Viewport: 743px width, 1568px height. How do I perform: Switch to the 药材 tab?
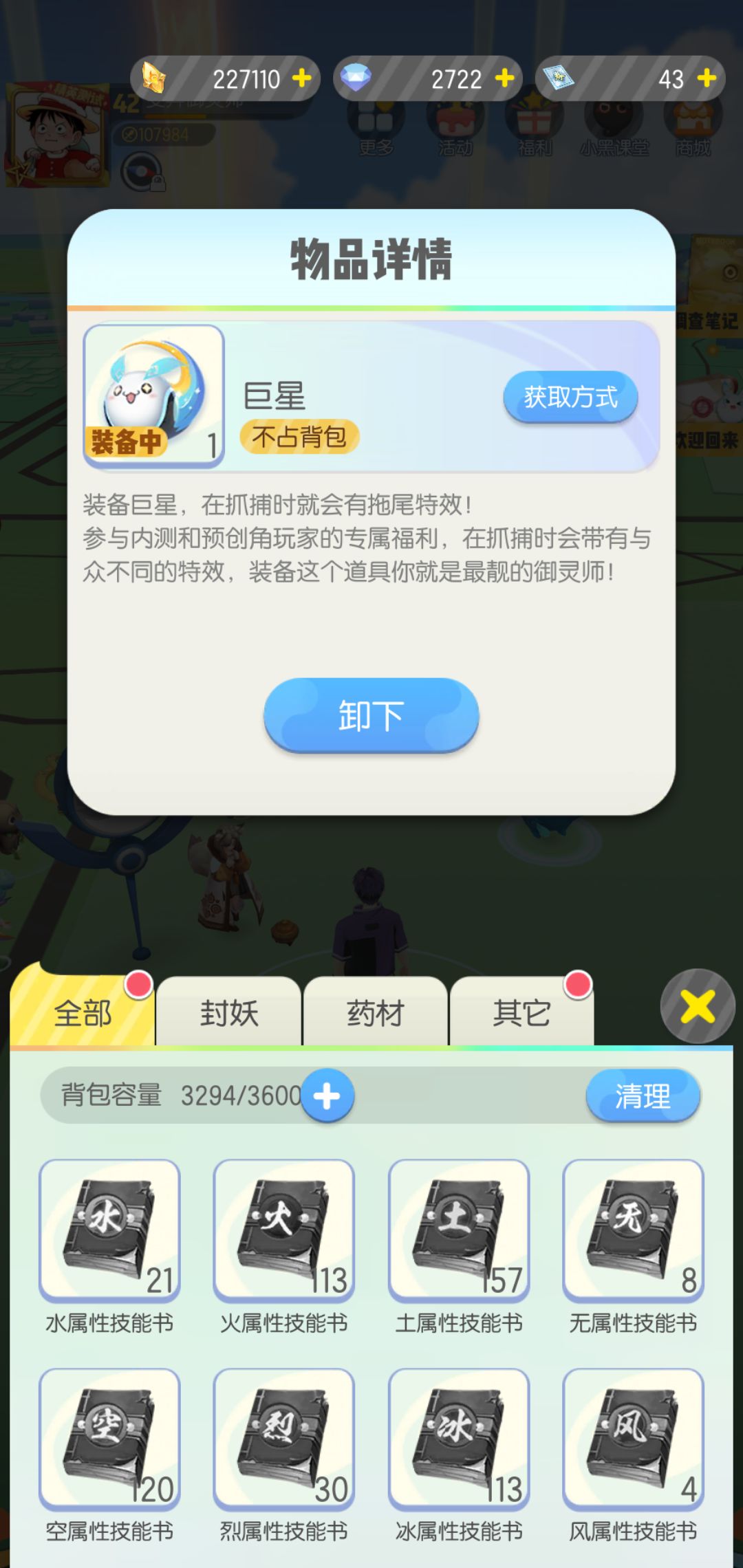375,1011
